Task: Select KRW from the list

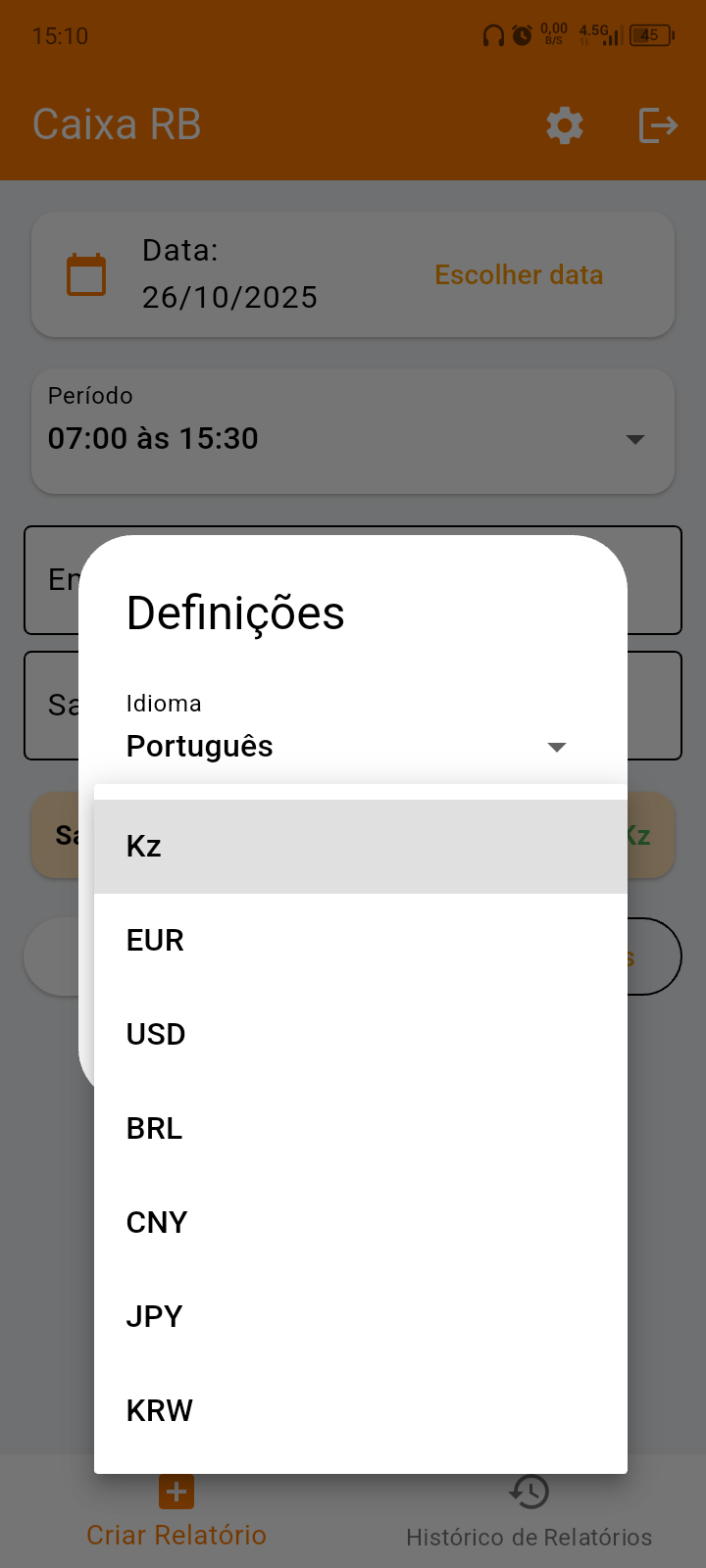Action: pos(360,1411)
